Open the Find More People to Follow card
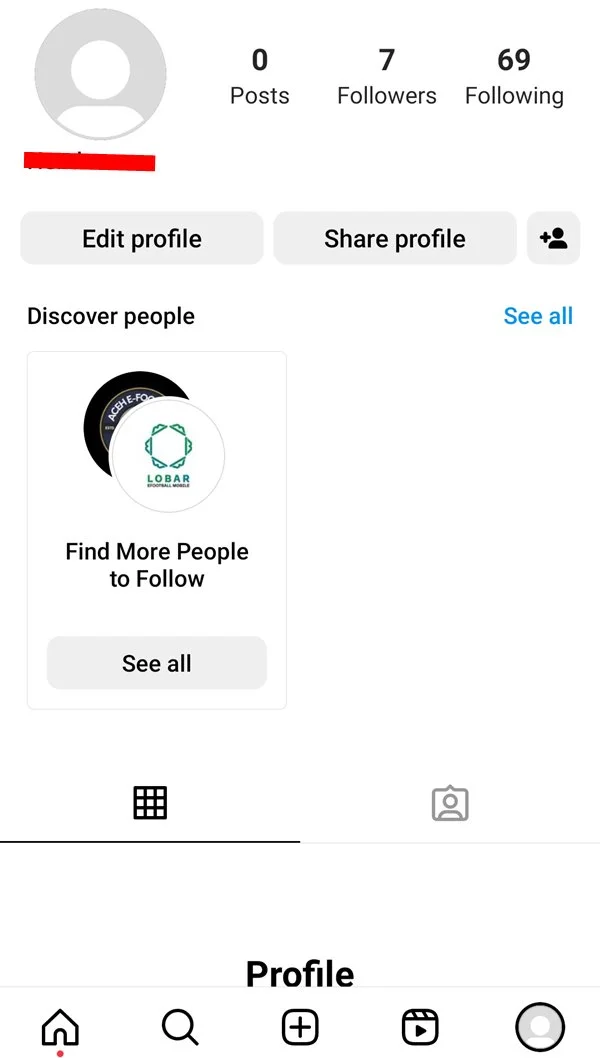The height and width of the screenshot is (1058, 600). (157, 530)
